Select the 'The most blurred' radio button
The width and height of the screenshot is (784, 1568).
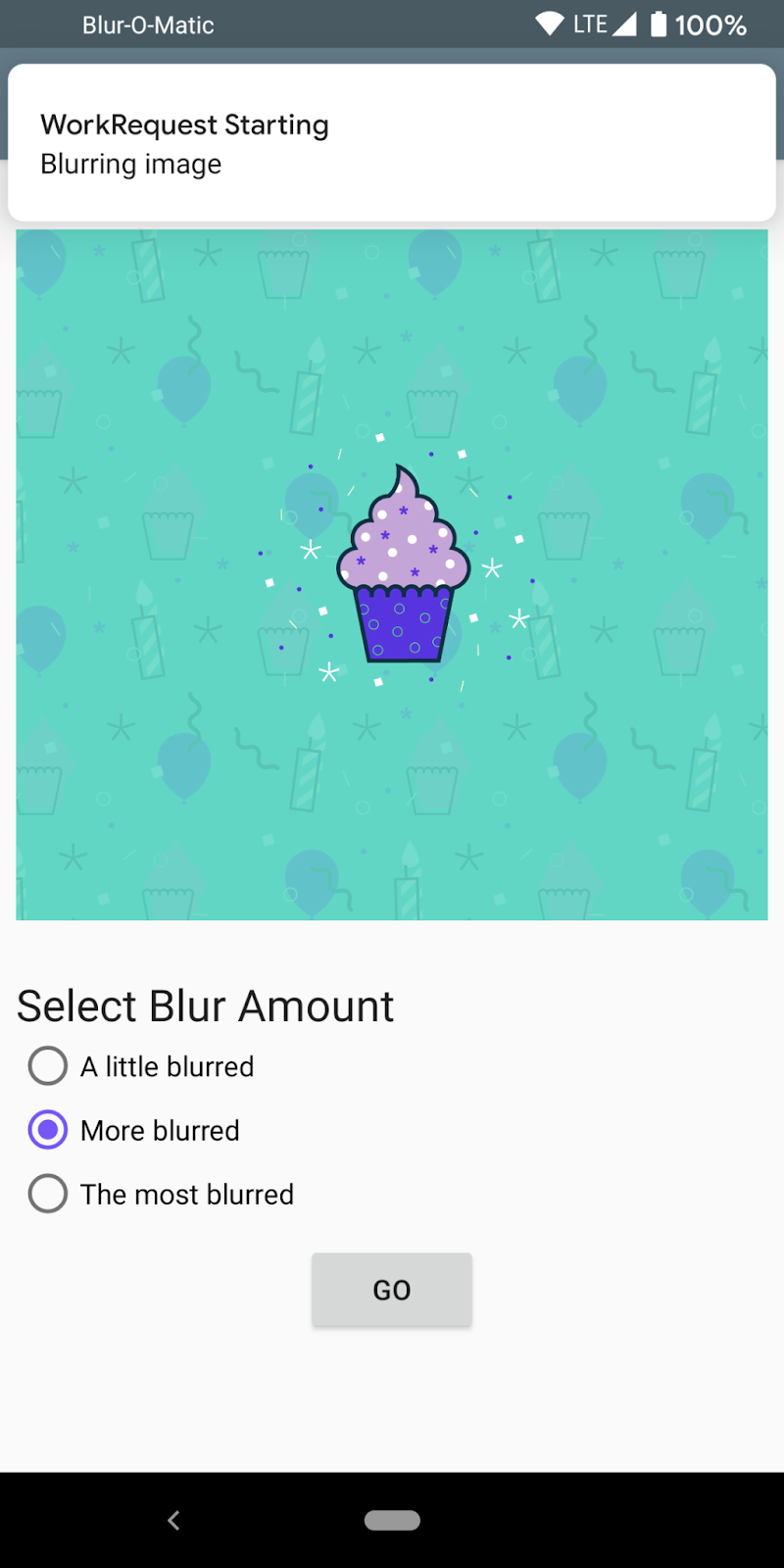47,1193
